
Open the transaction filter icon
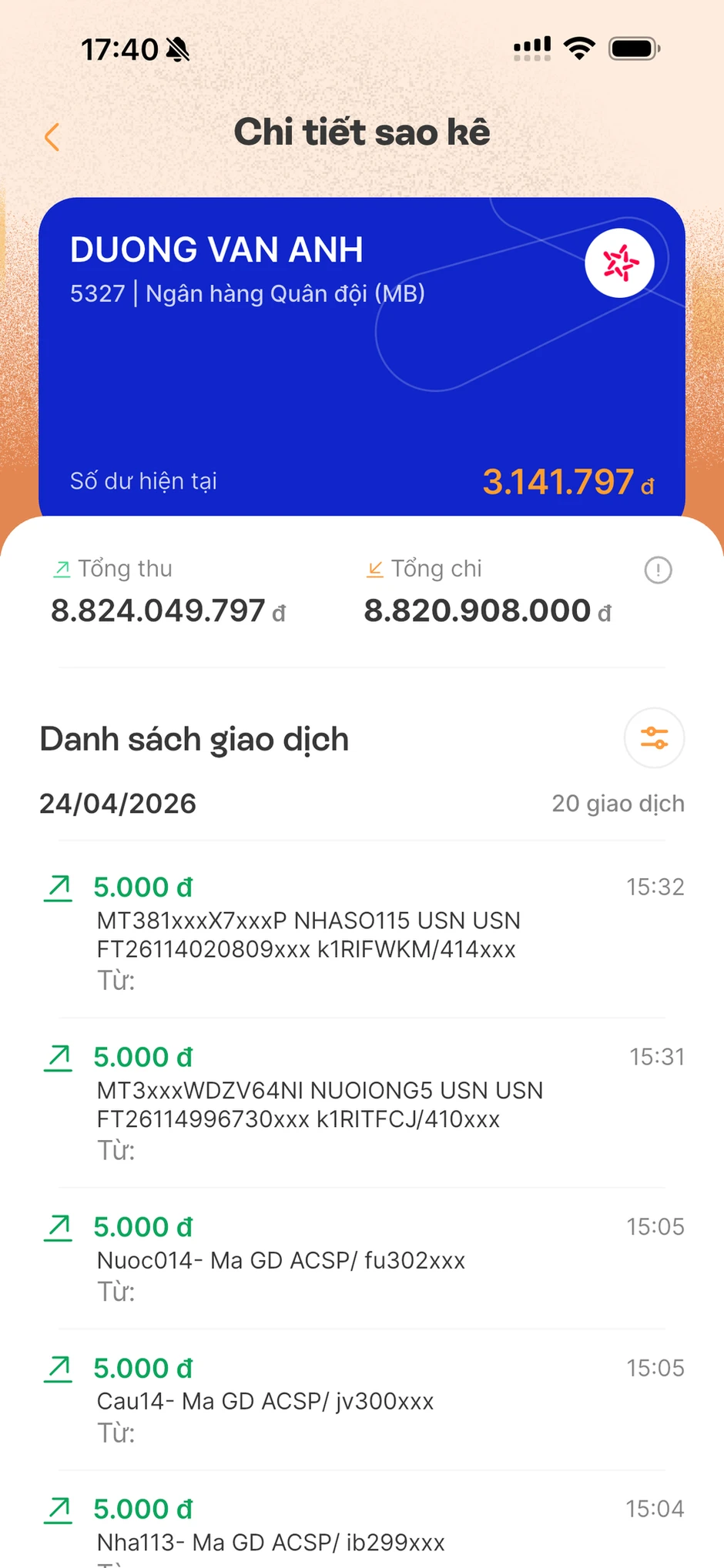[654, 737]
